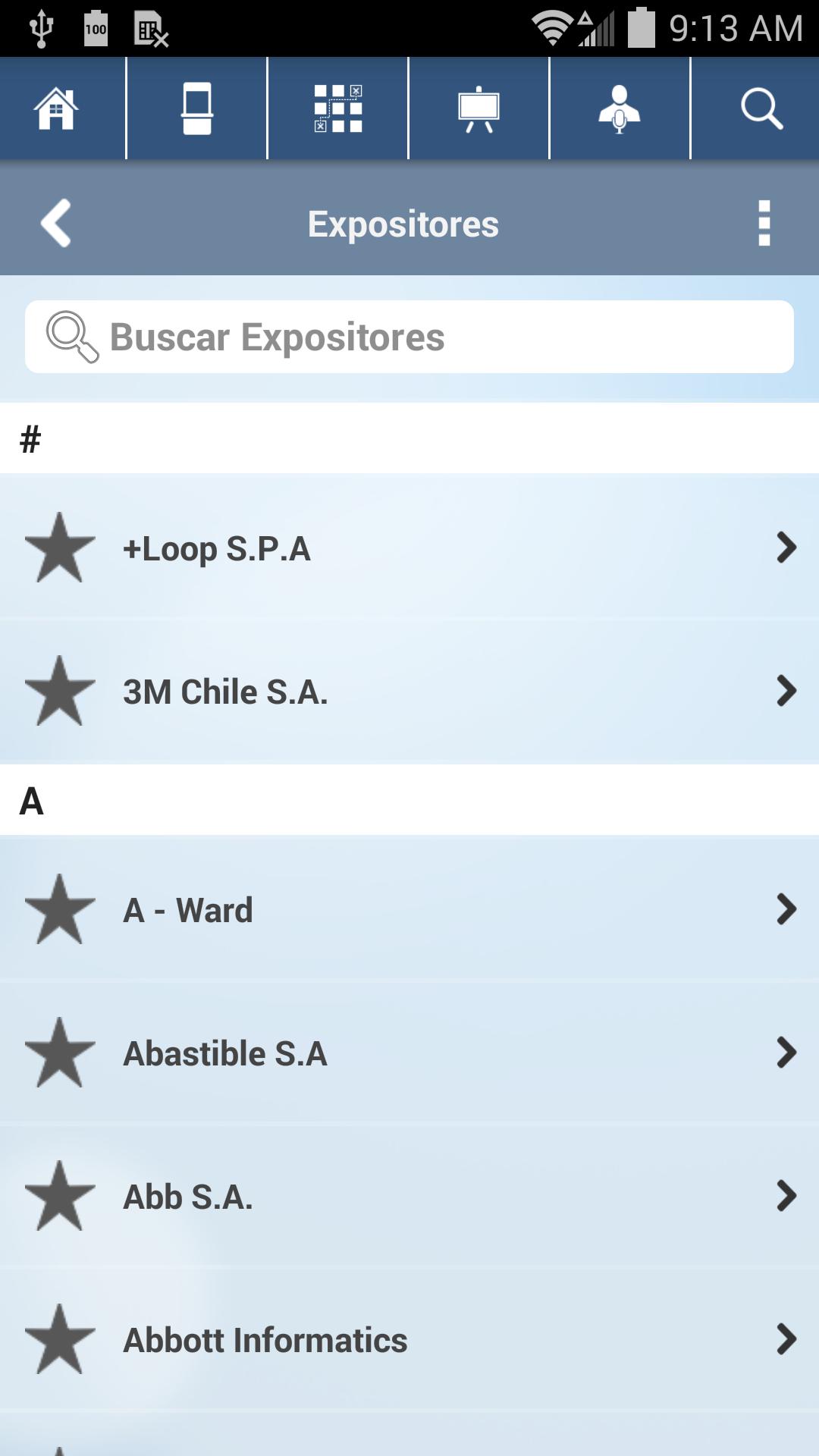Tap the chevron next to 3M Chile S.A.
Screen dimensions: 819x1456
(785, 691)
